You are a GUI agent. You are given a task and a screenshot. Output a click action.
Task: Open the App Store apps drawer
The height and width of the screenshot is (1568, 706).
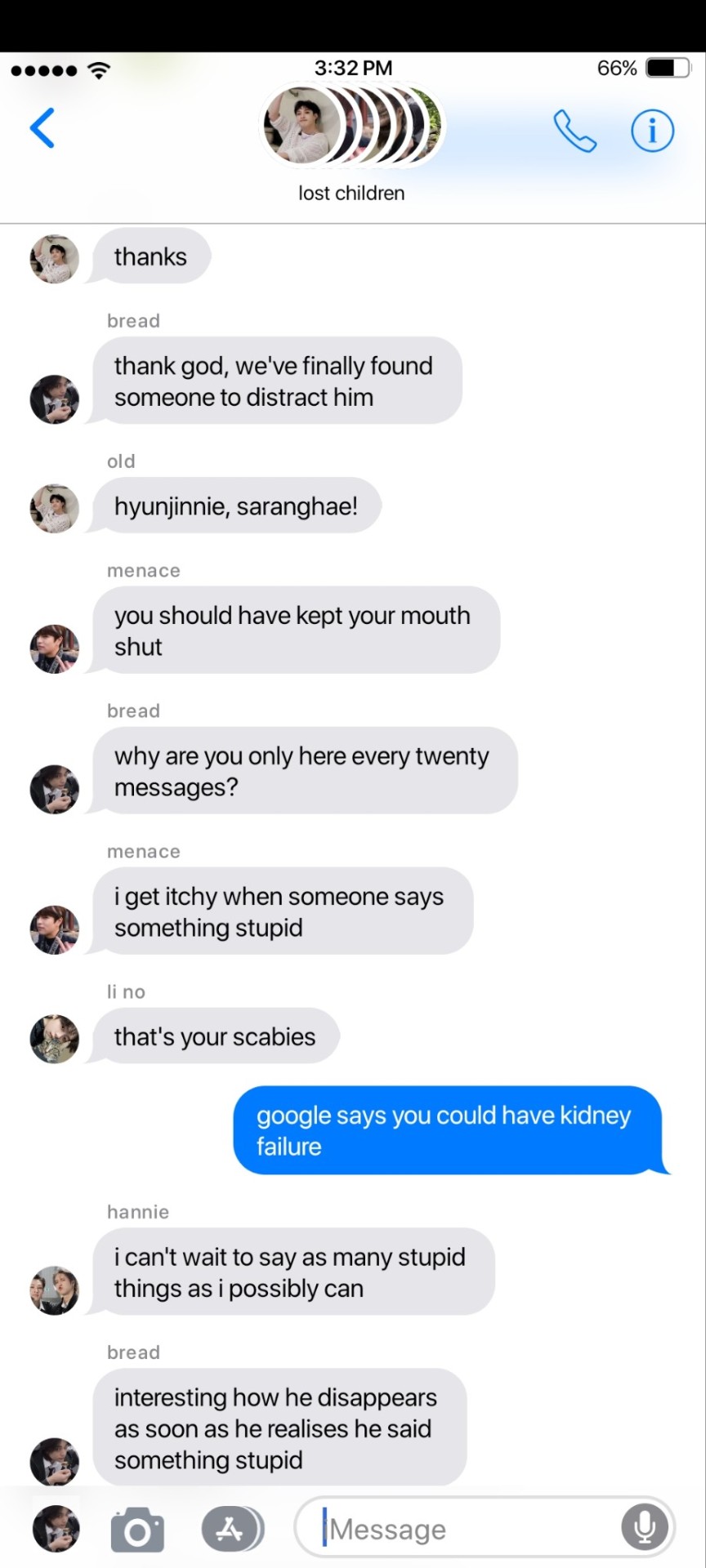pos(231,1529)
